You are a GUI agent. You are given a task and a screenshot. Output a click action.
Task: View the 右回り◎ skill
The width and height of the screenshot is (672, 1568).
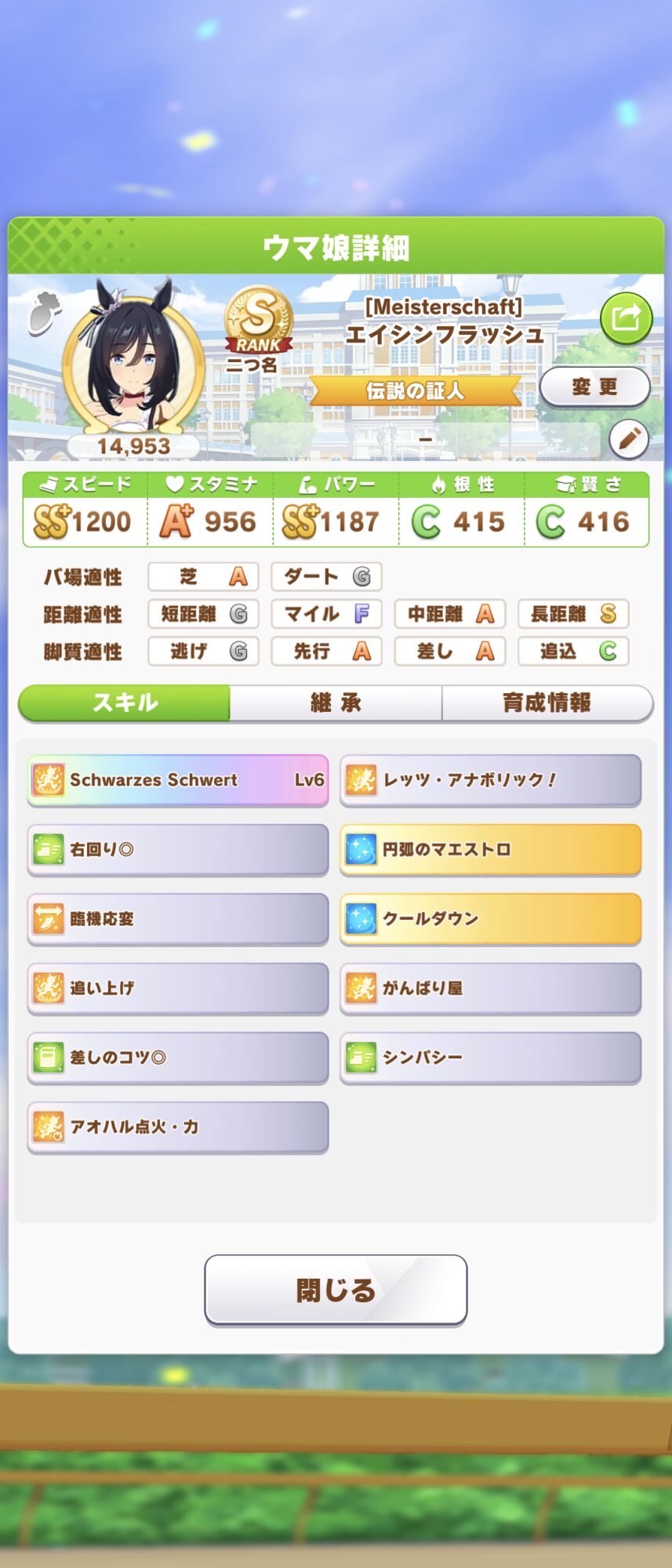click(x=178, y=849)
